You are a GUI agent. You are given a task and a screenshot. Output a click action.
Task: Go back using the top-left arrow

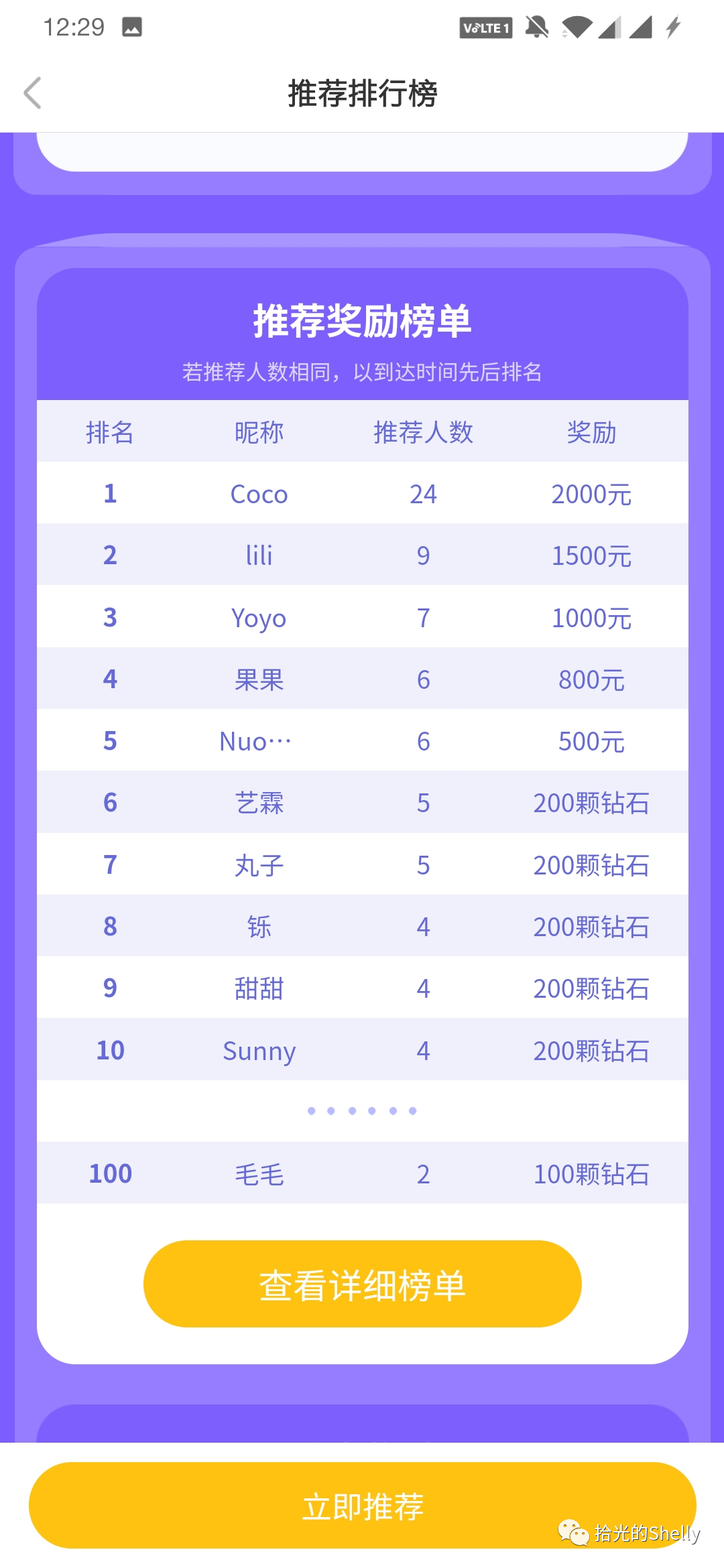tap(32, 92)
